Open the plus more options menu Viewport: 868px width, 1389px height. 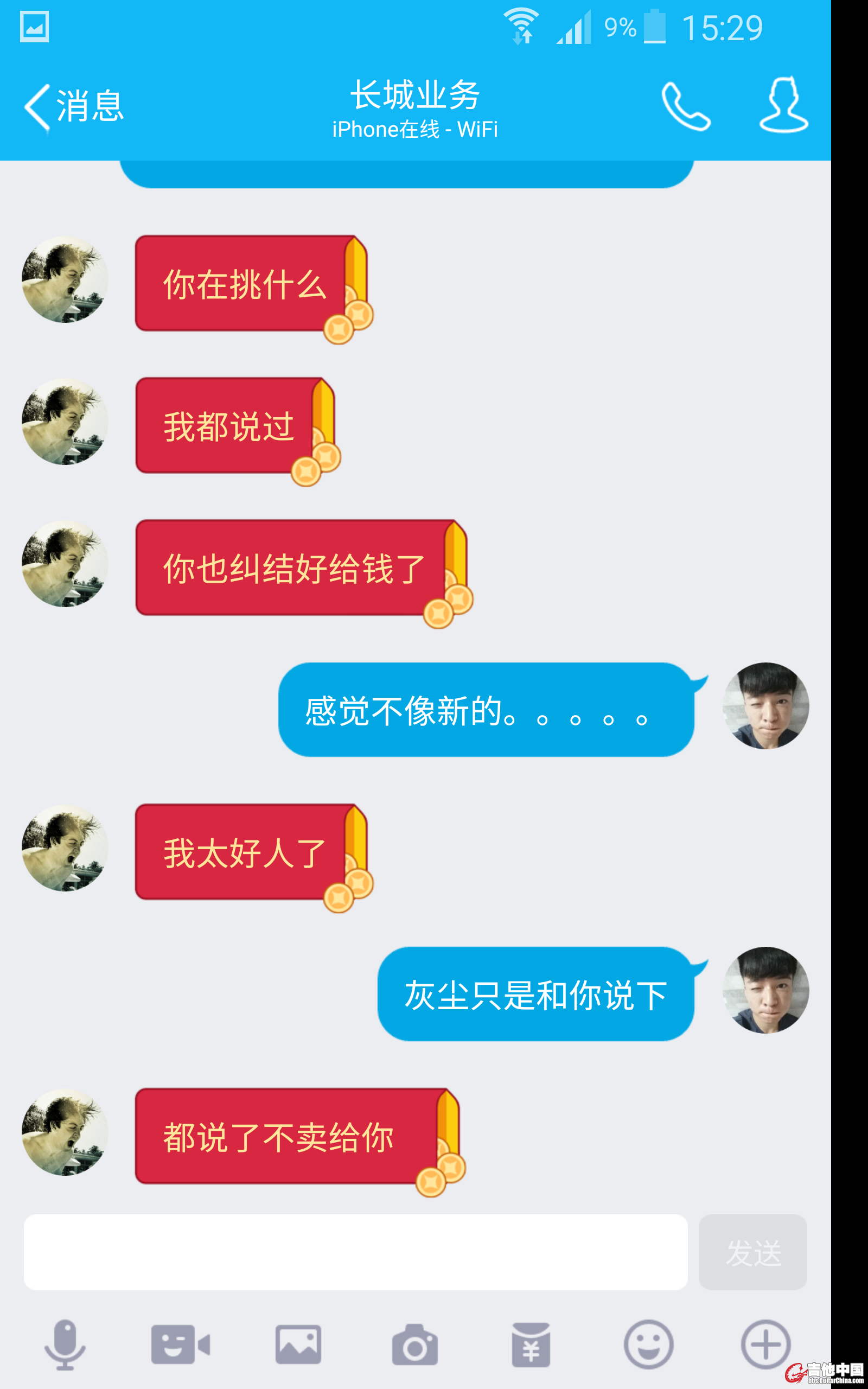coord(765,1344)
